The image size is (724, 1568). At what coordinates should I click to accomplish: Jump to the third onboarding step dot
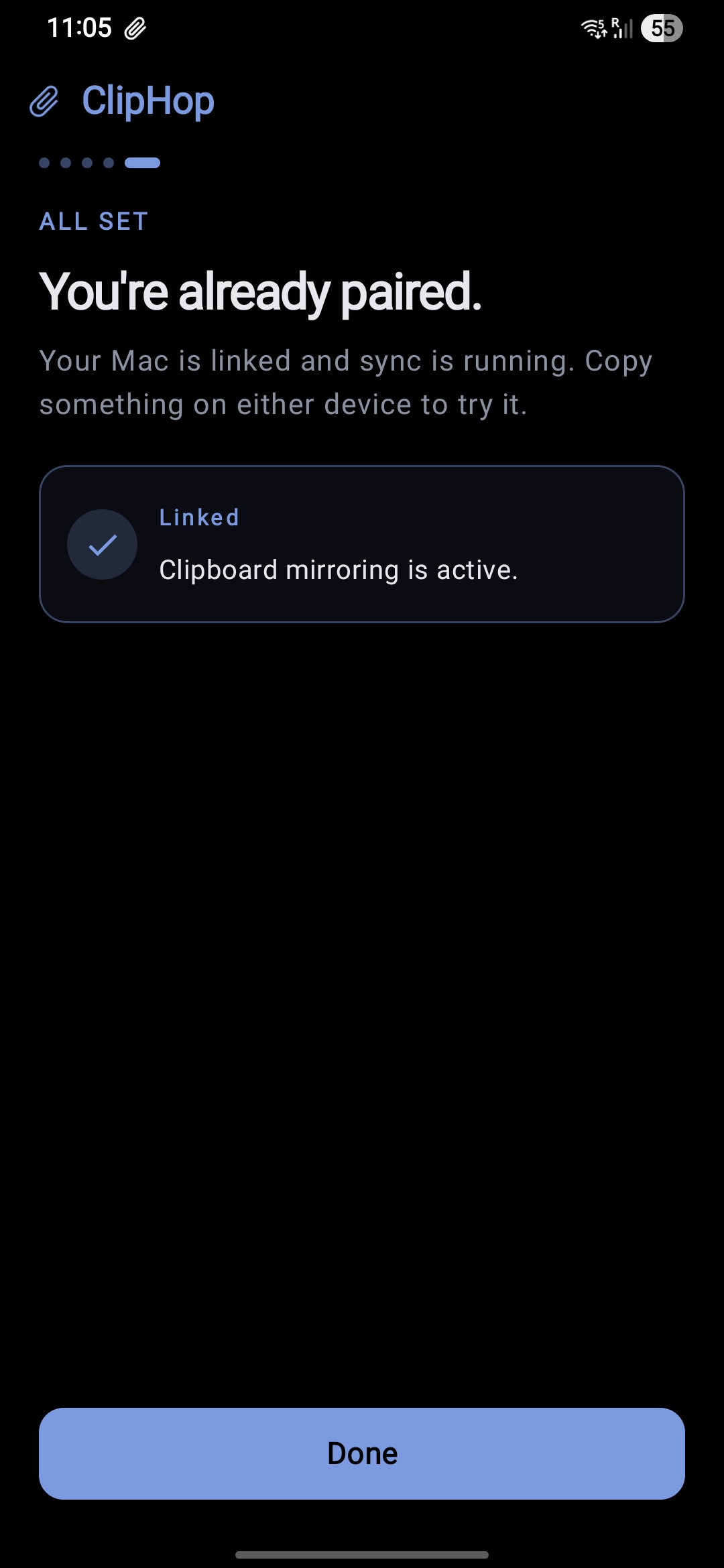tap(86, 162)
